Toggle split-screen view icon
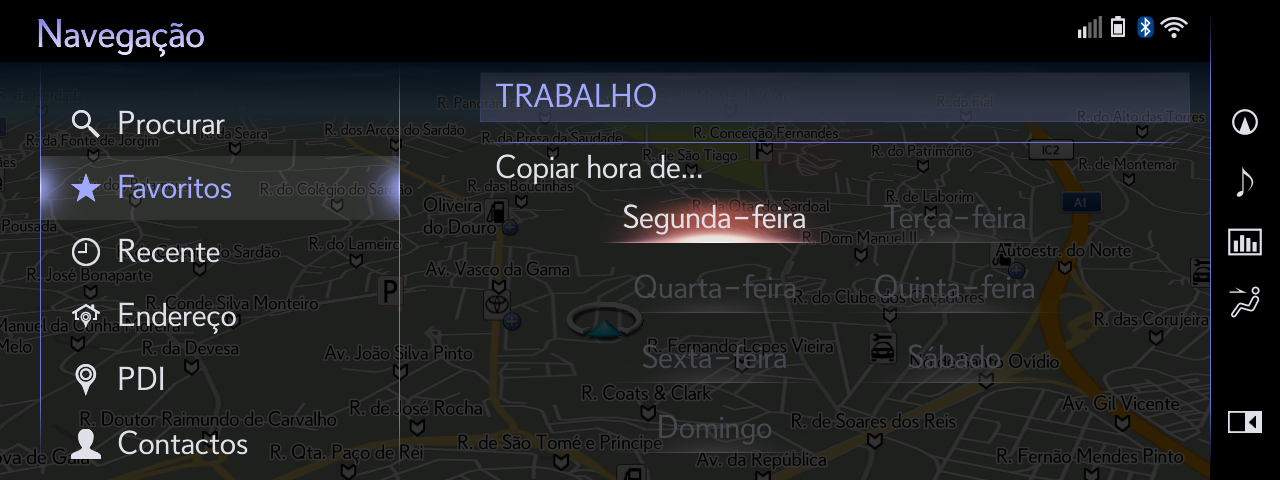 [x=1245, y=422]
